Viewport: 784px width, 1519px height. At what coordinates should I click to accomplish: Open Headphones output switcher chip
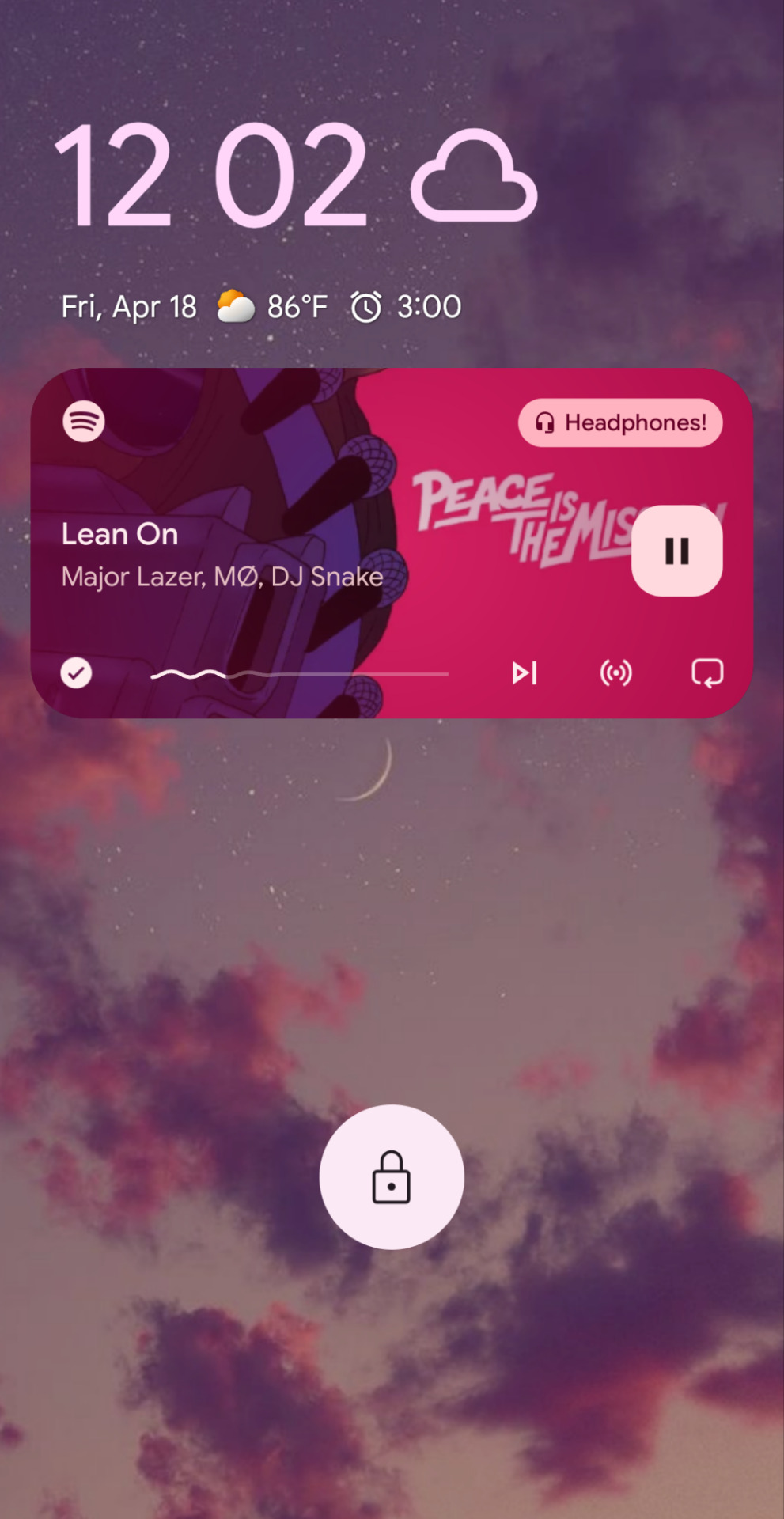click(x=620, y=422)
